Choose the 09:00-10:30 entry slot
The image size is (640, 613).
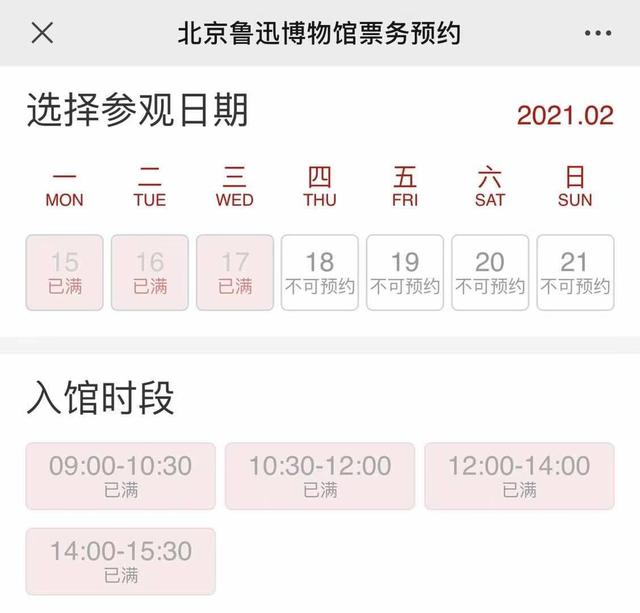click(120, 476)
